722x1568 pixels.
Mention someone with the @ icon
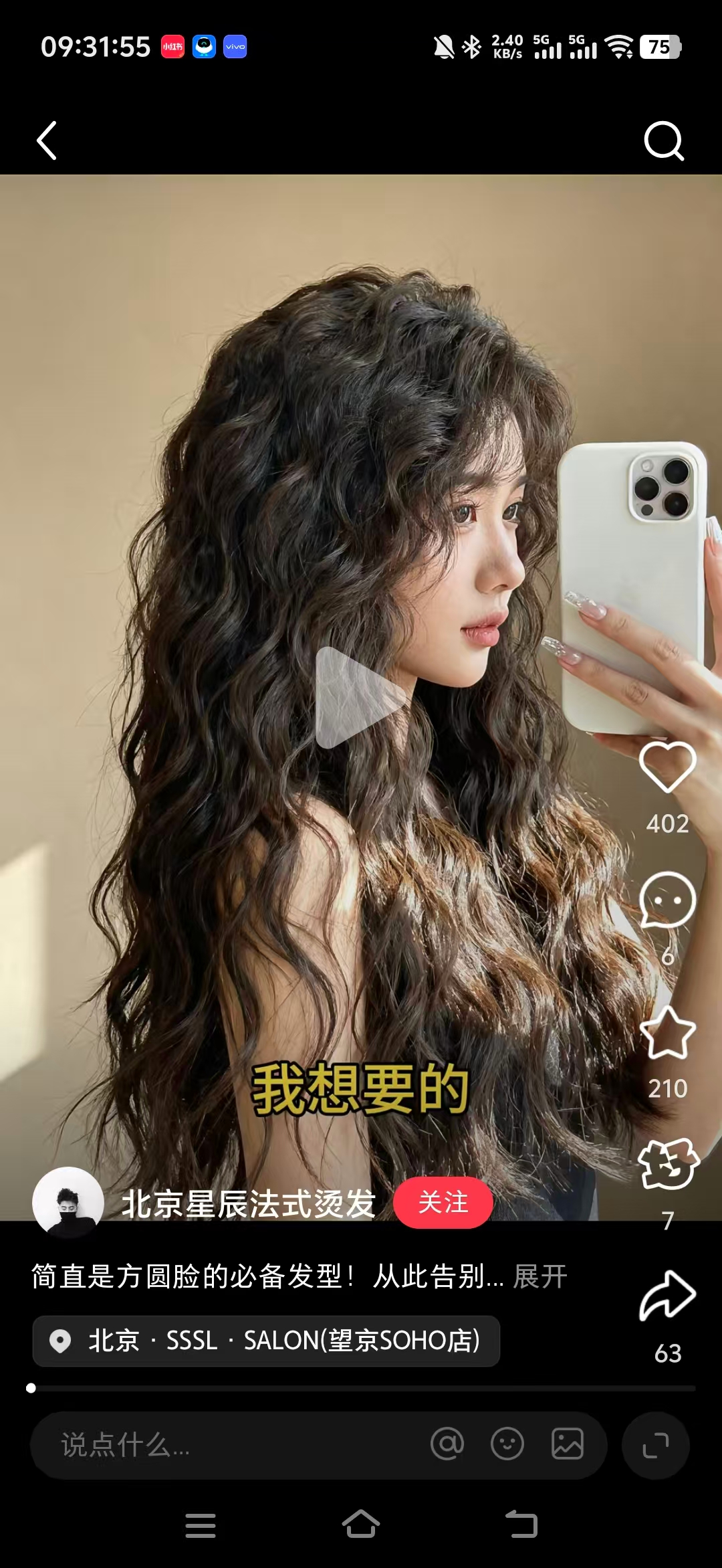point(447,1444)
